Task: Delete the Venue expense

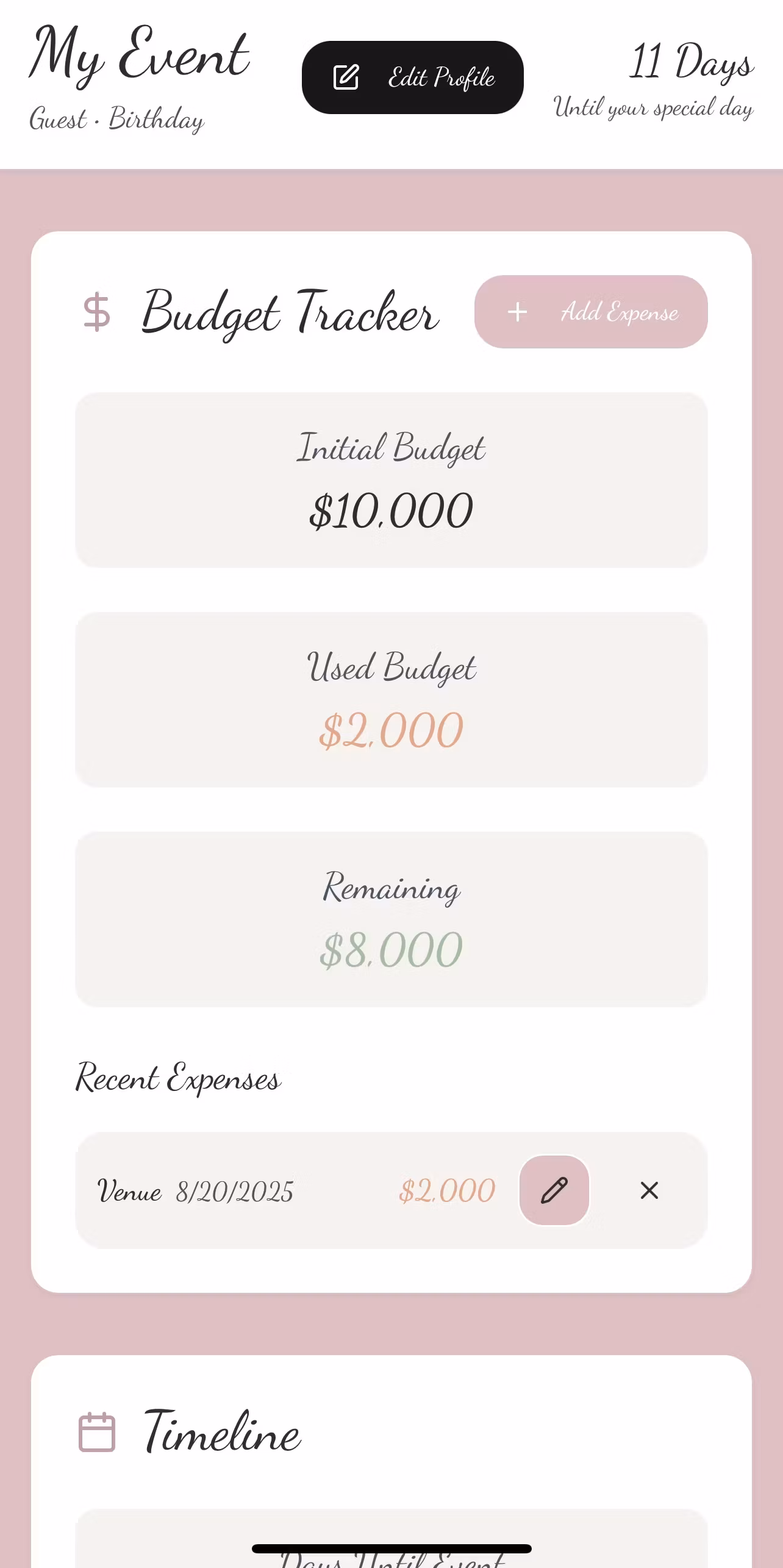Action: tap(649, 1190)
